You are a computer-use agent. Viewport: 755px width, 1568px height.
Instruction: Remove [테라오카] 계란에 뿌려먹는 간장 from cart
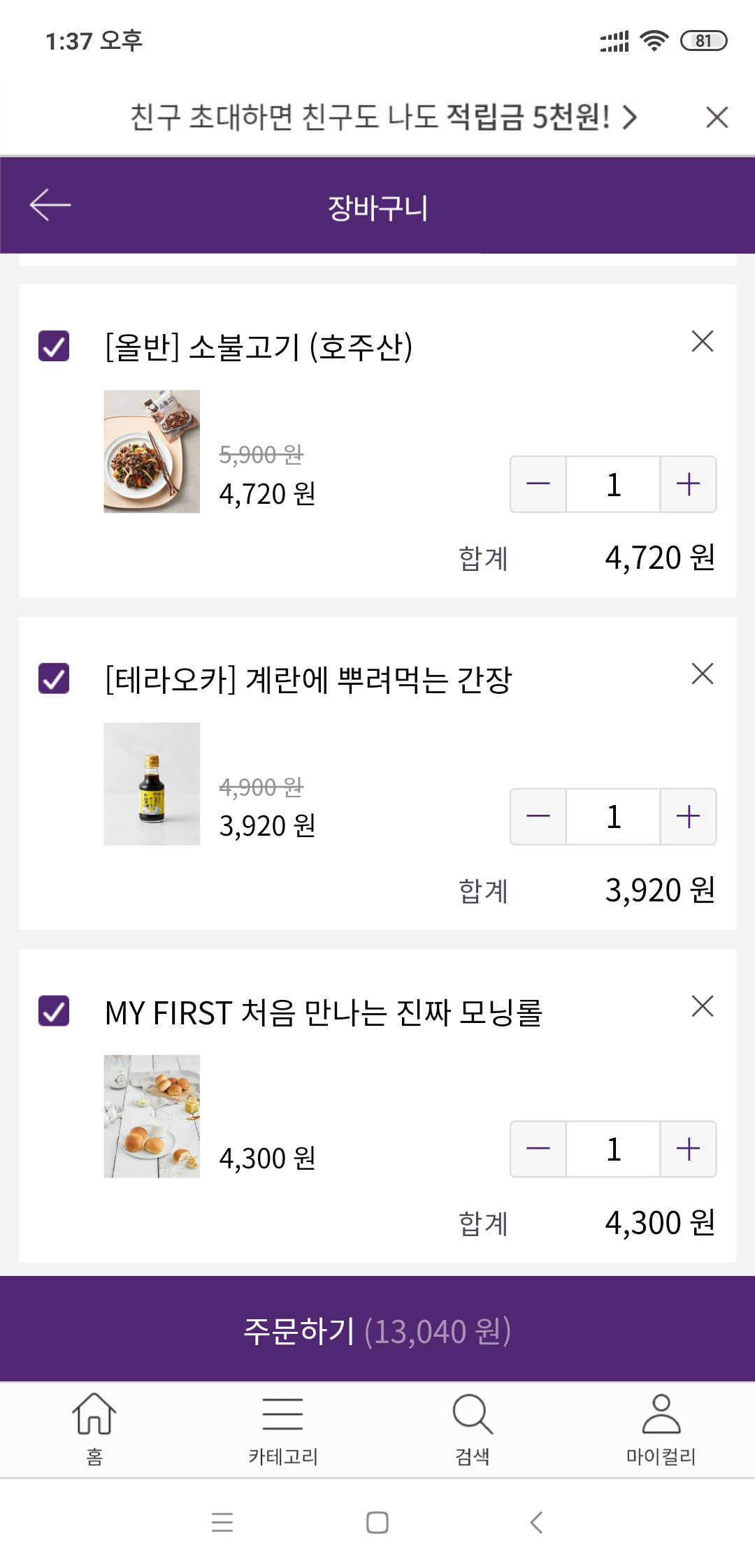(702, 674)
